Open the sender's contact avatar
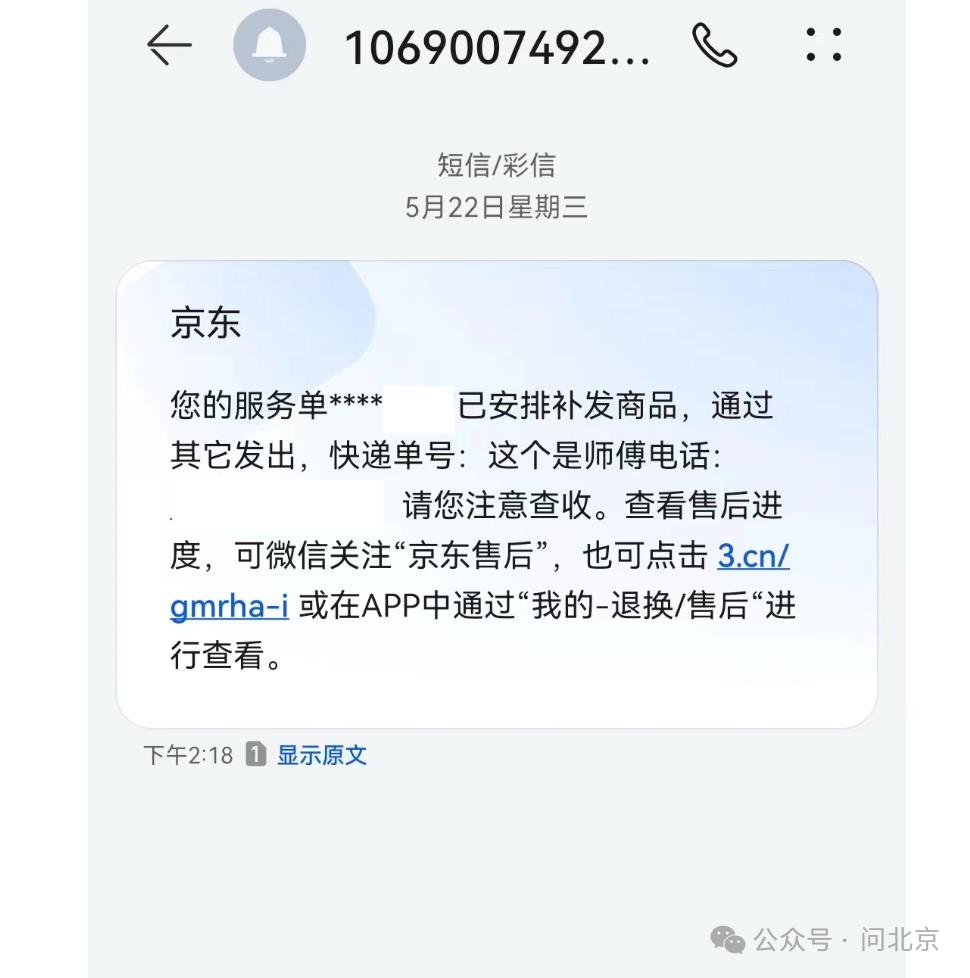 click(269, 47)
